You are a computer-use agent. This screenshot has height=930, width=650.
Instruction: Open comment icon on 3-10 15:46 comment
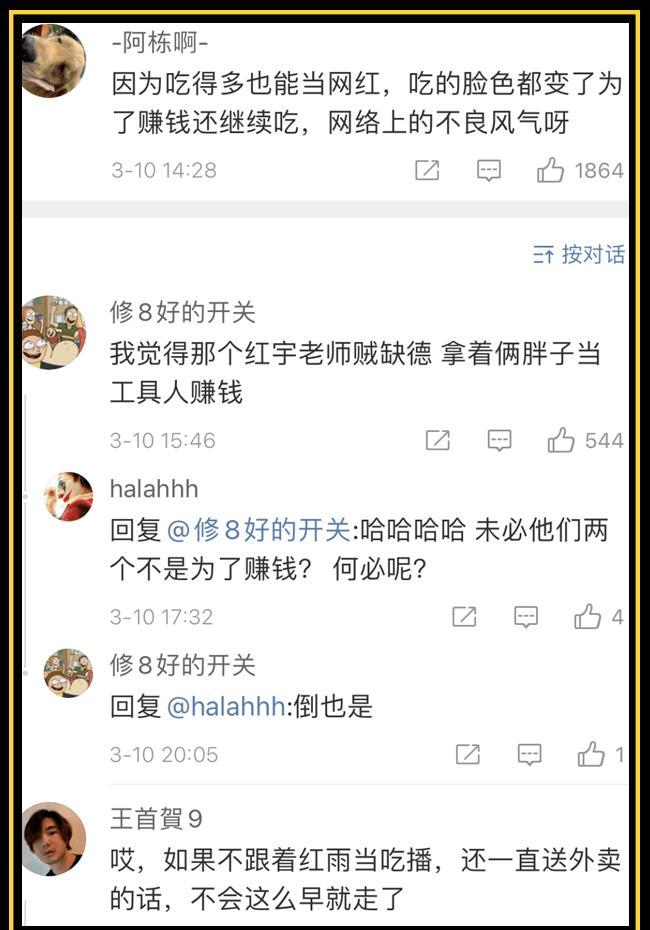pyautogui.click(x=499, y=440)
